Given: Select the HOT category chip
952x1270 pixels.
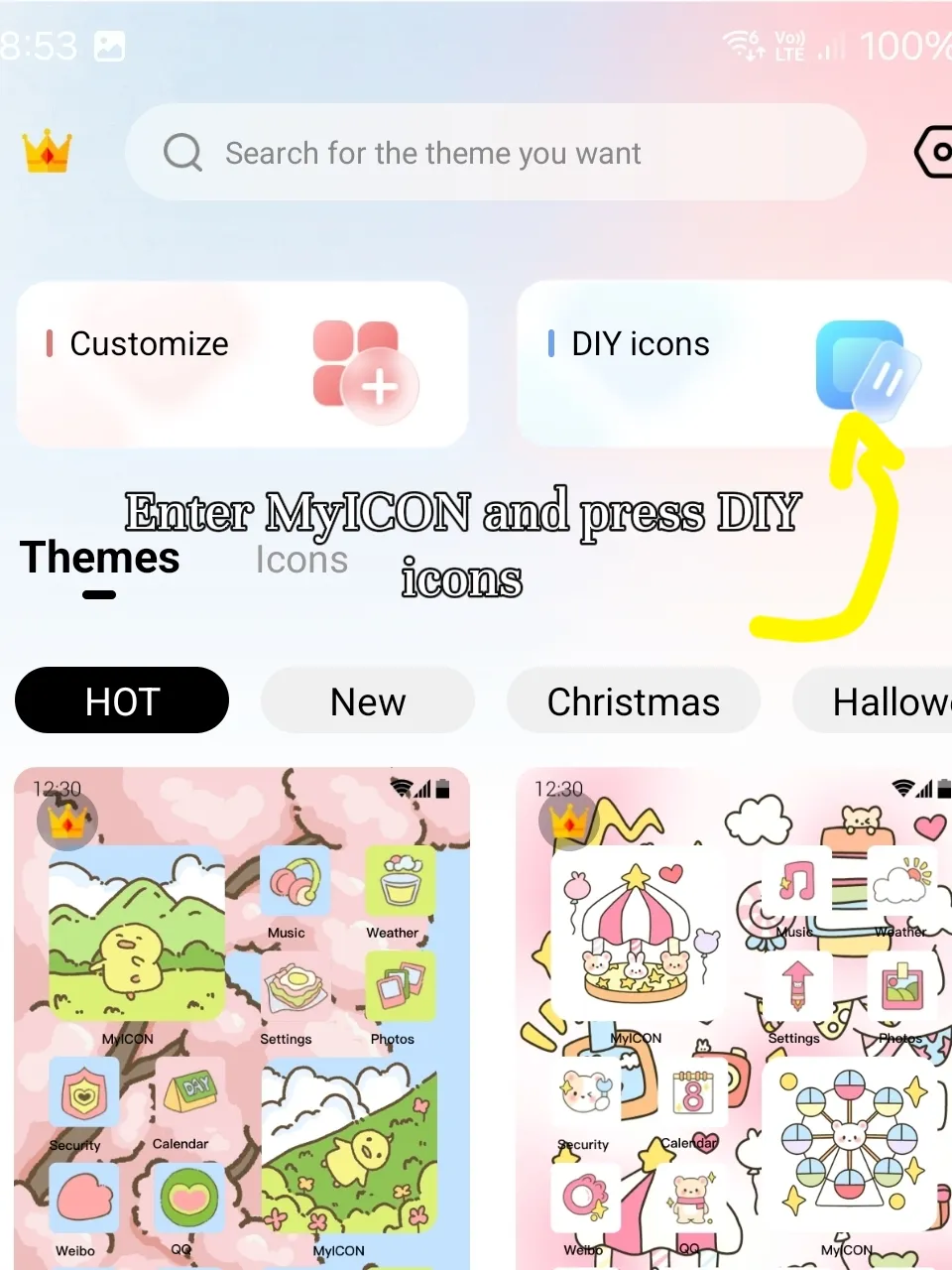Looking at the screenshot, I should pos(122,701).
